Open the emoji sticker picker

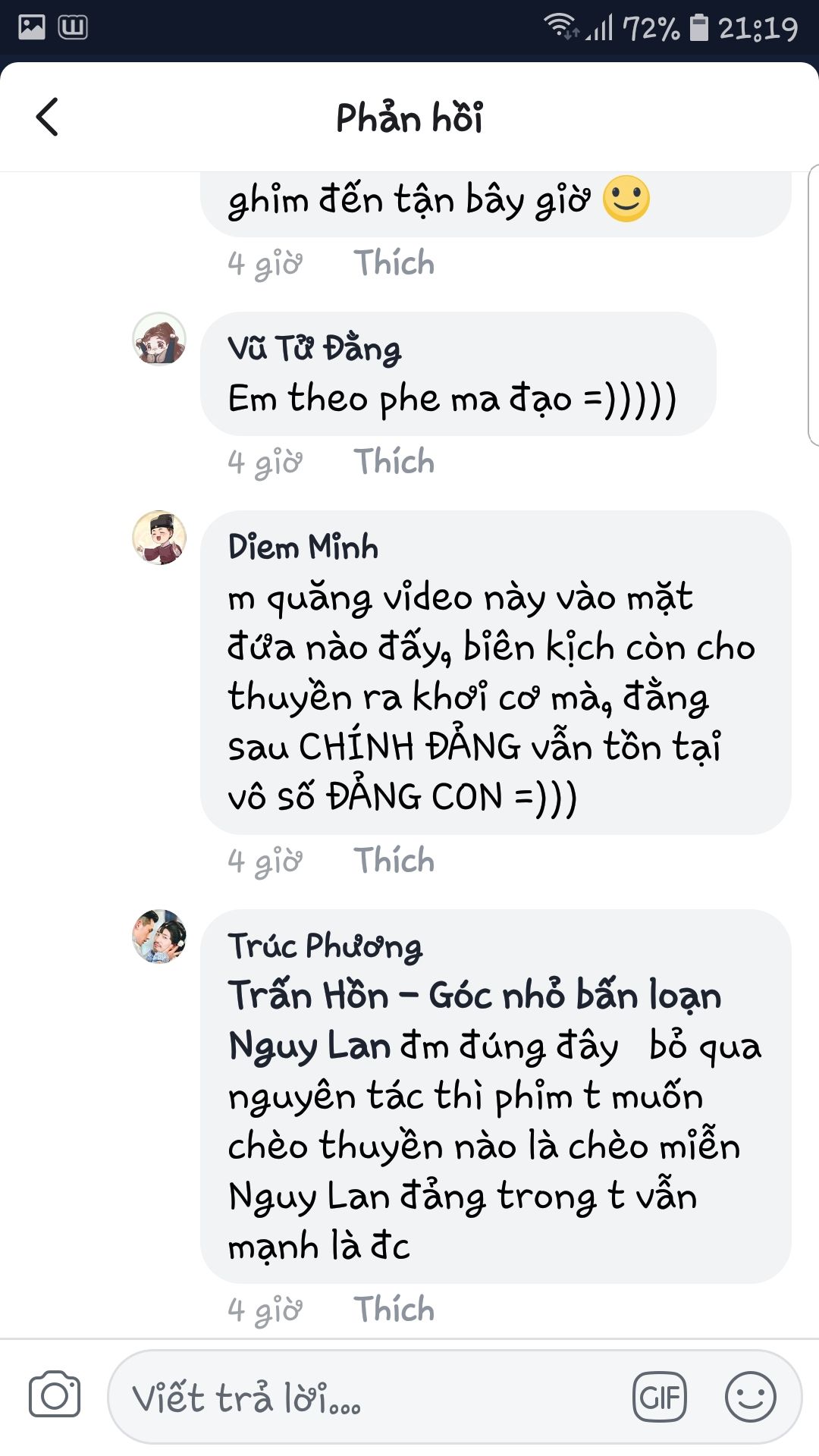pyautogui.click(x=751, y=1397)
